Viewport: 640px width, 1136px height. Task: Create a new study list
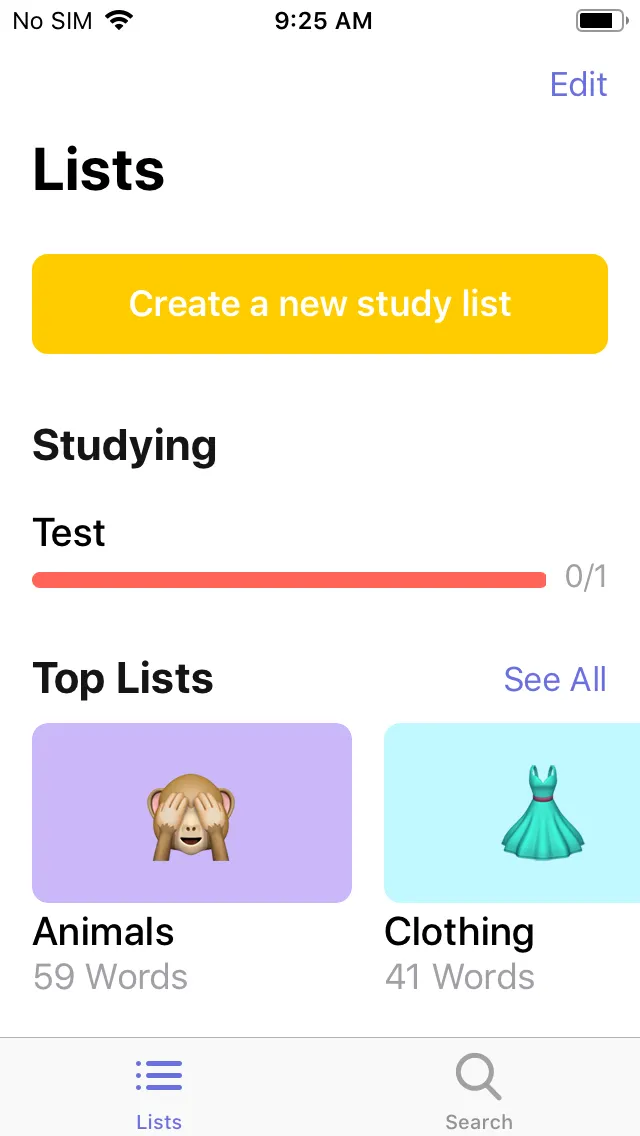320,304
